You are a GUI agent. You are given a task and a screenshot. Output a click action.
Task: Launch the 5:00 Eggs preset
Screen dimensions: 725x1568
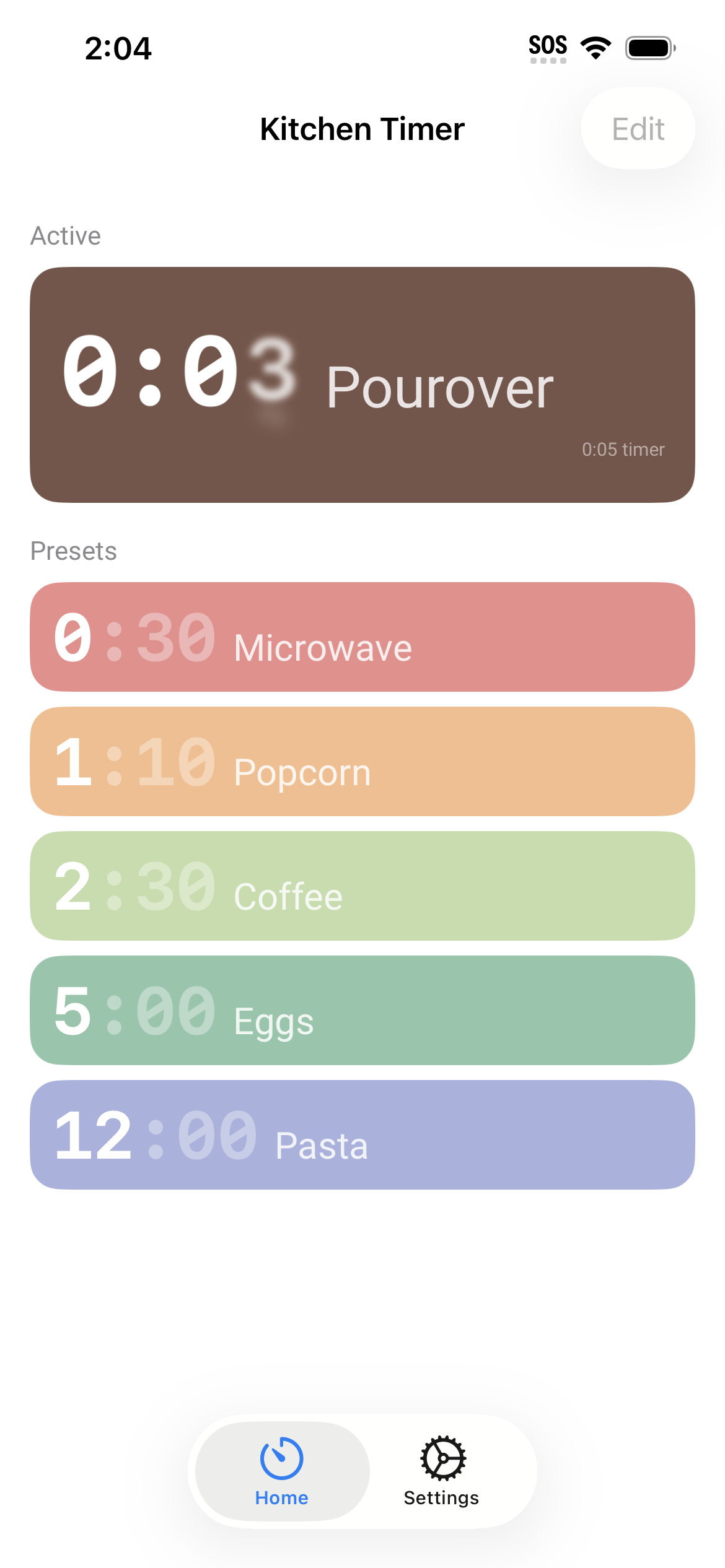[x=362, y=1010]
